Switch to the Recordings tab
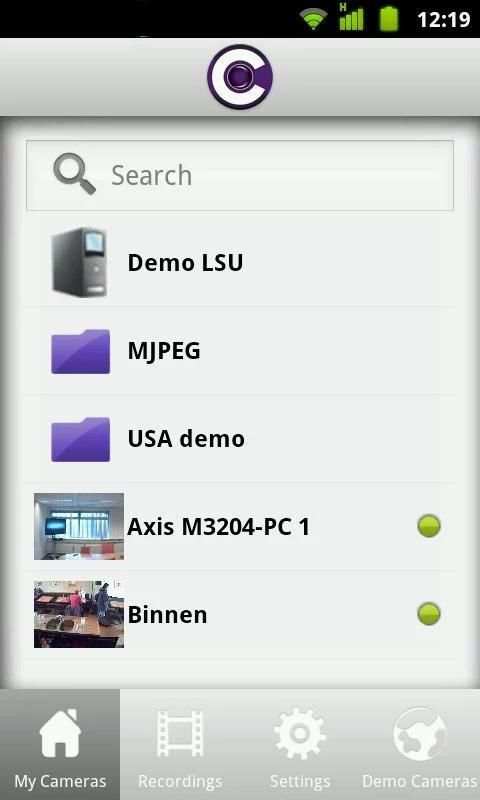Image resolution: width=480 pixels, height=800 pixels. click(x=180, y=745)
